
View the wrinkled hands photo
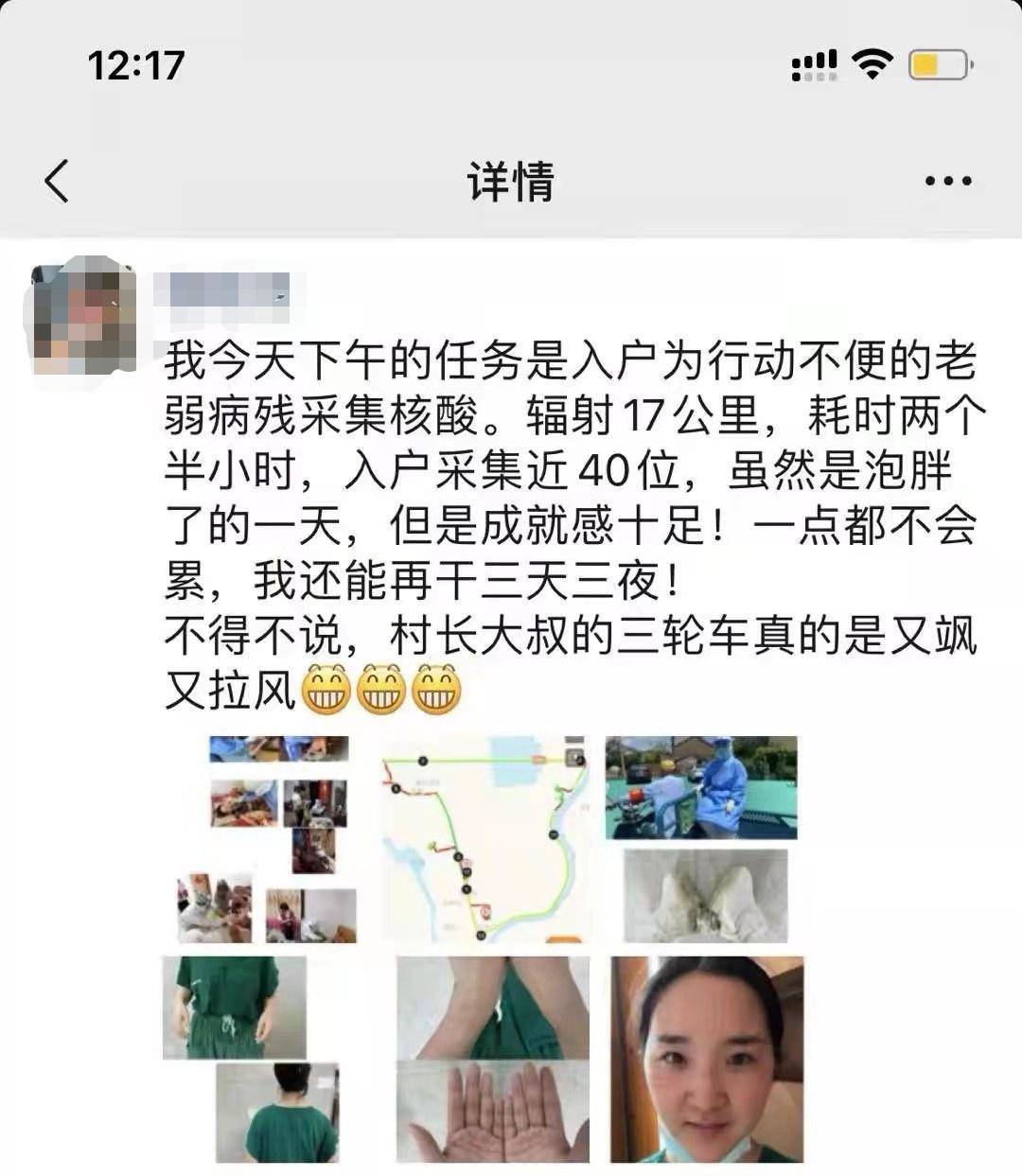pos(492,1059)
